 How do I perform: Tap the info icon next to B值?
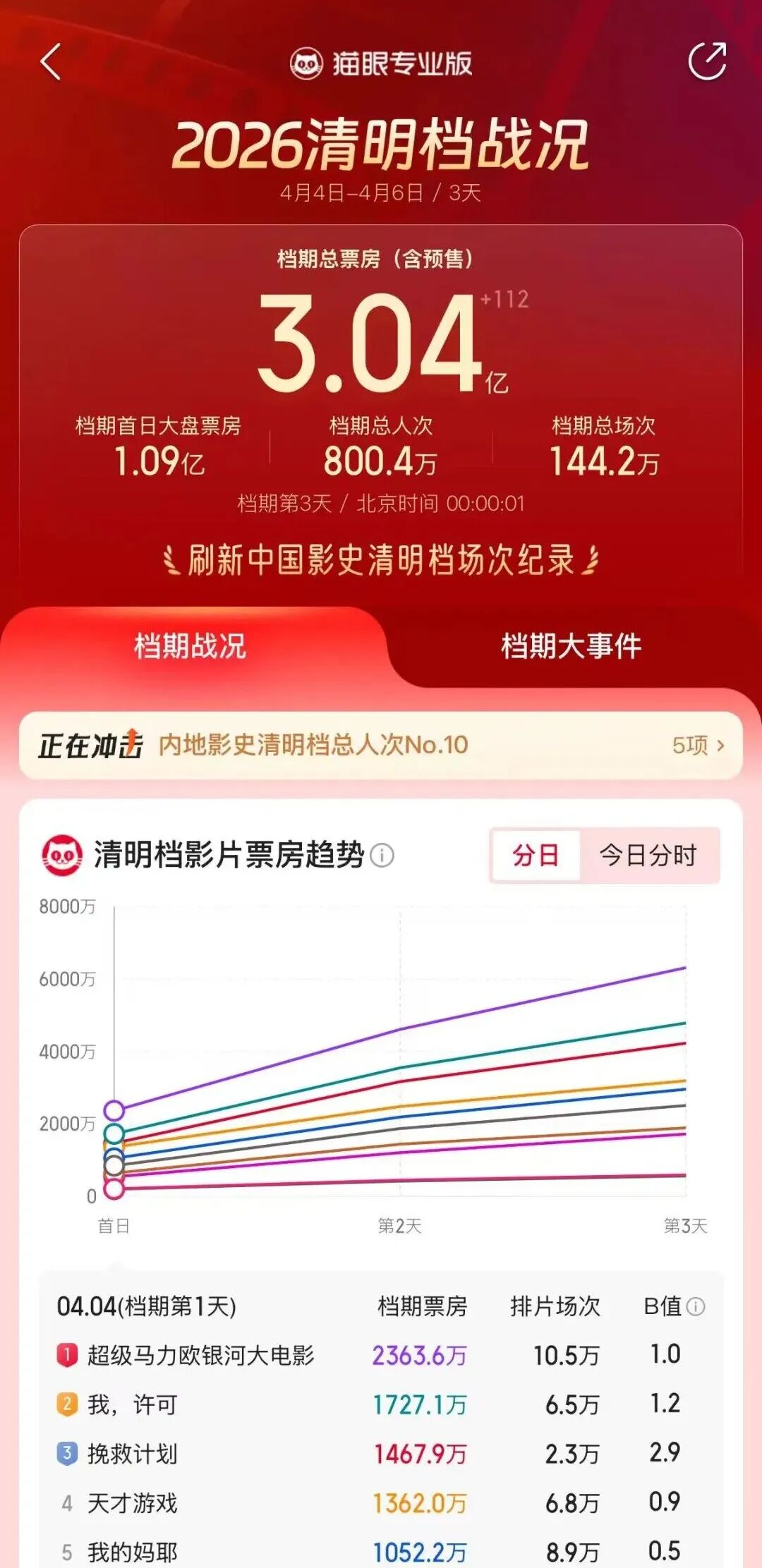click(696, 1306)
